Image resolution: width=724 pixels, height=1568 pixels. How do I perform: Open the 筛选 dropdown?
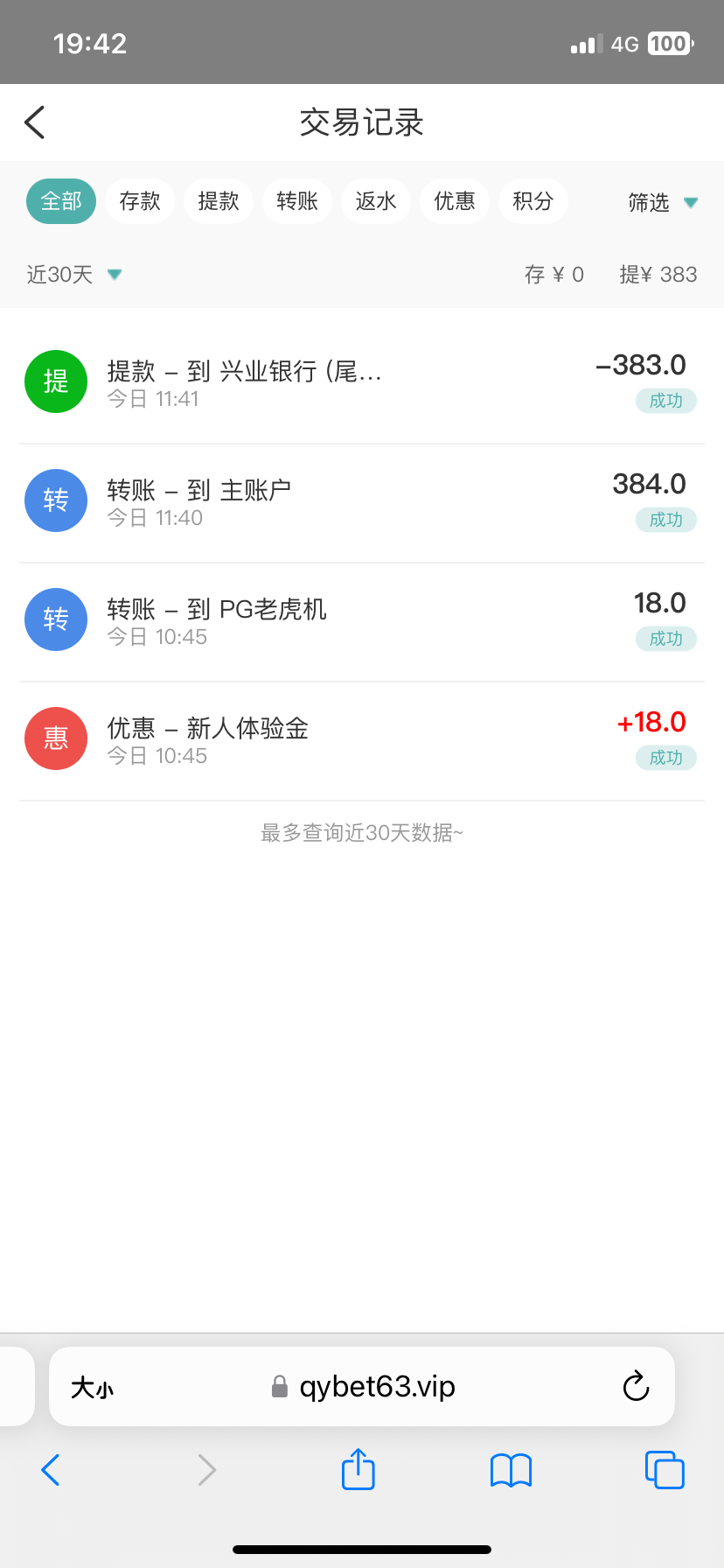[662, 203]
